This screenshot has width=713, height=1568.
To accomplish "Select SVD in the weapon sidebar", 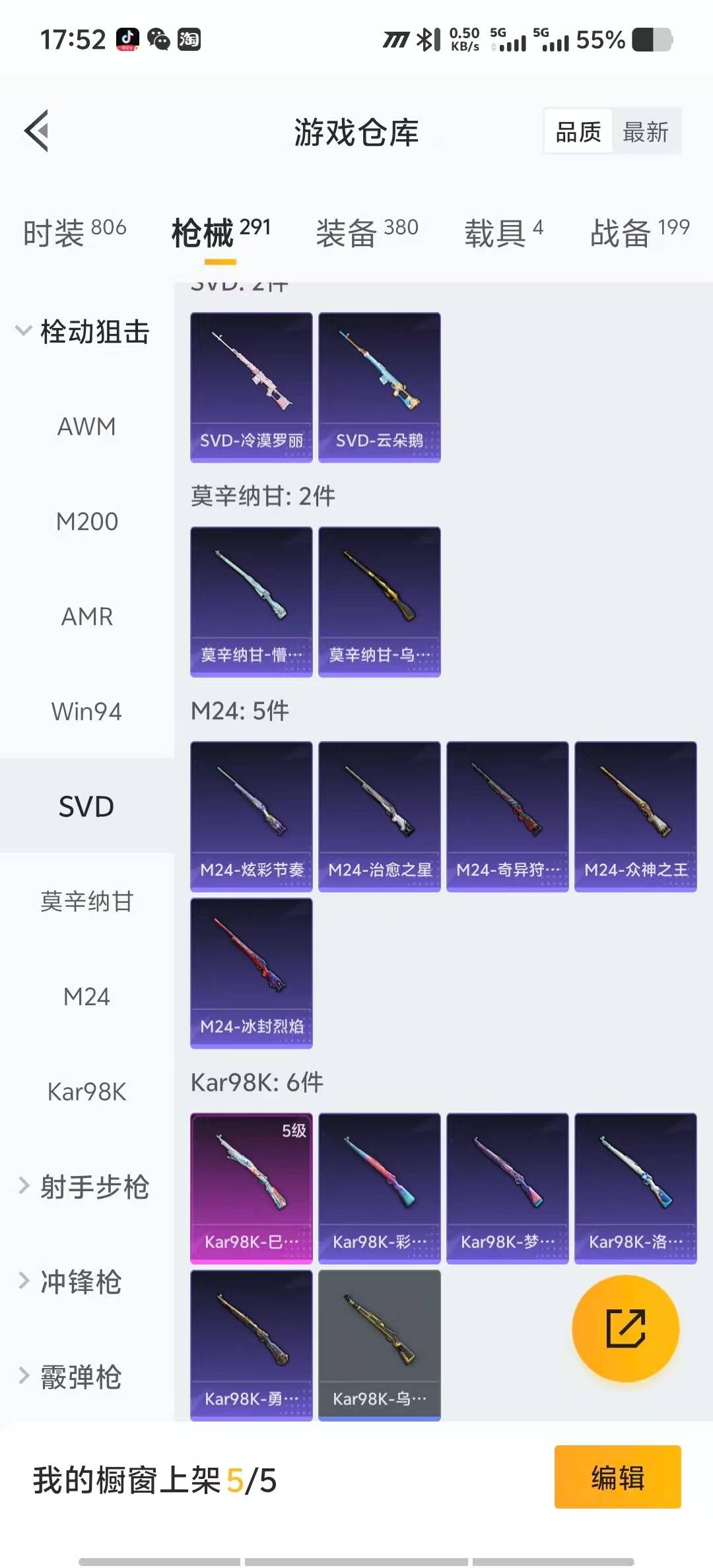I will coord(86,806).
